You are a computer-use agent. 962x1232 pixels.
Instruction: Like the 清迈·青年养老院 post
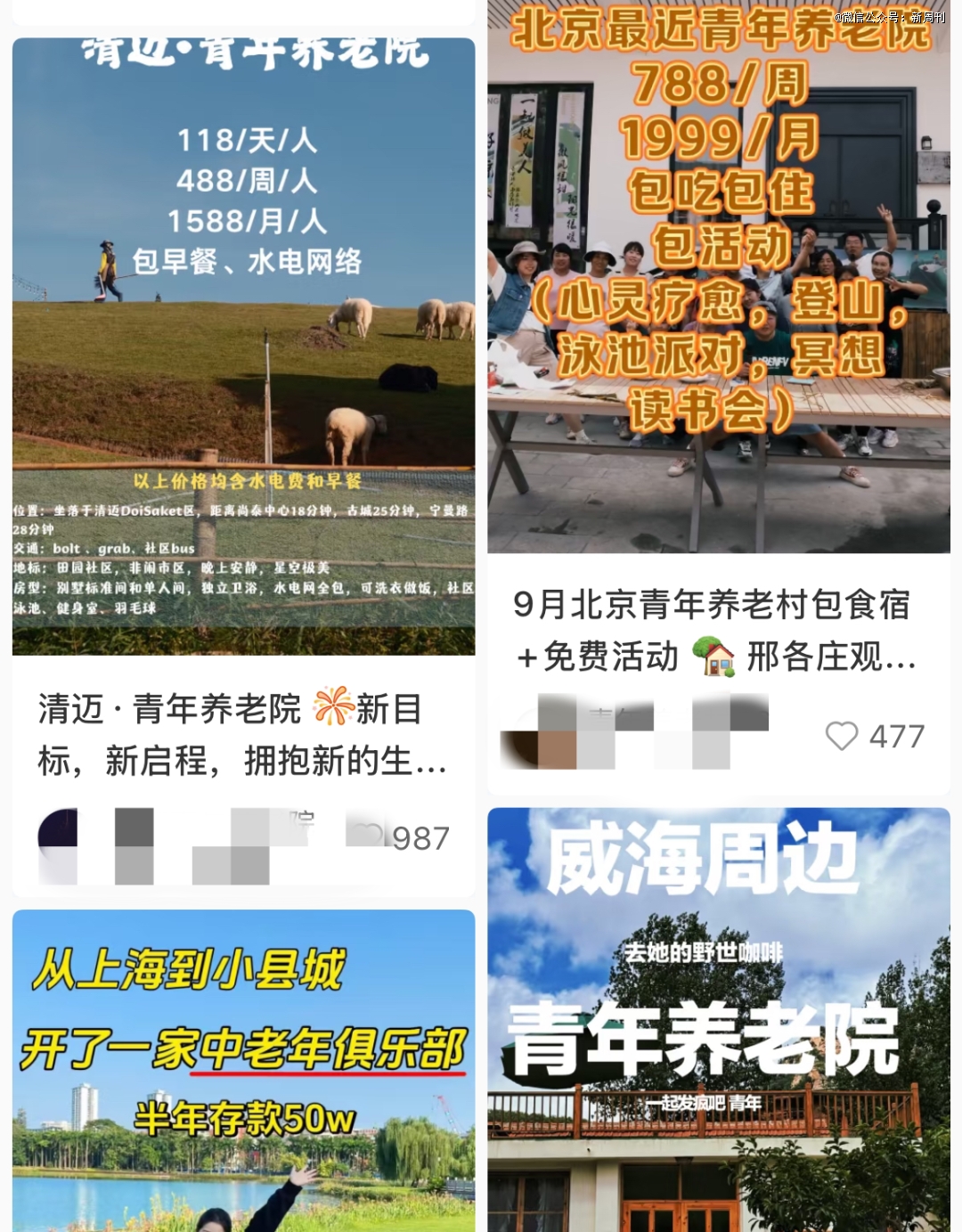pos(365,836)
